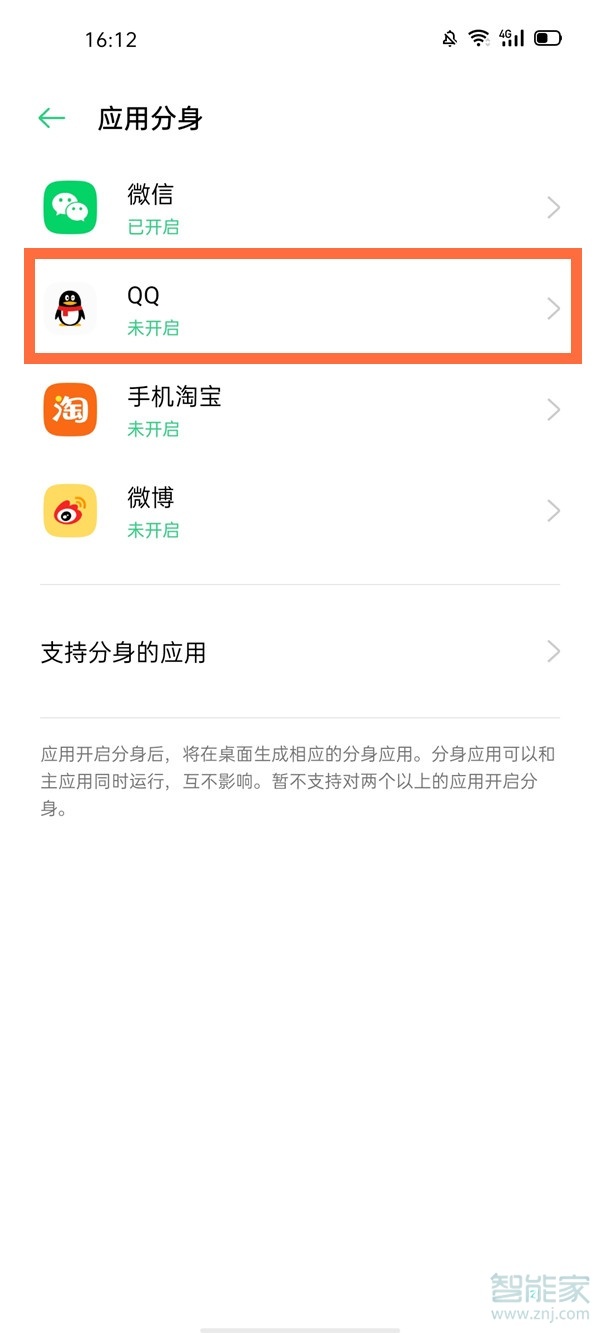Go back from 应用分身 screen

[51, 118]
